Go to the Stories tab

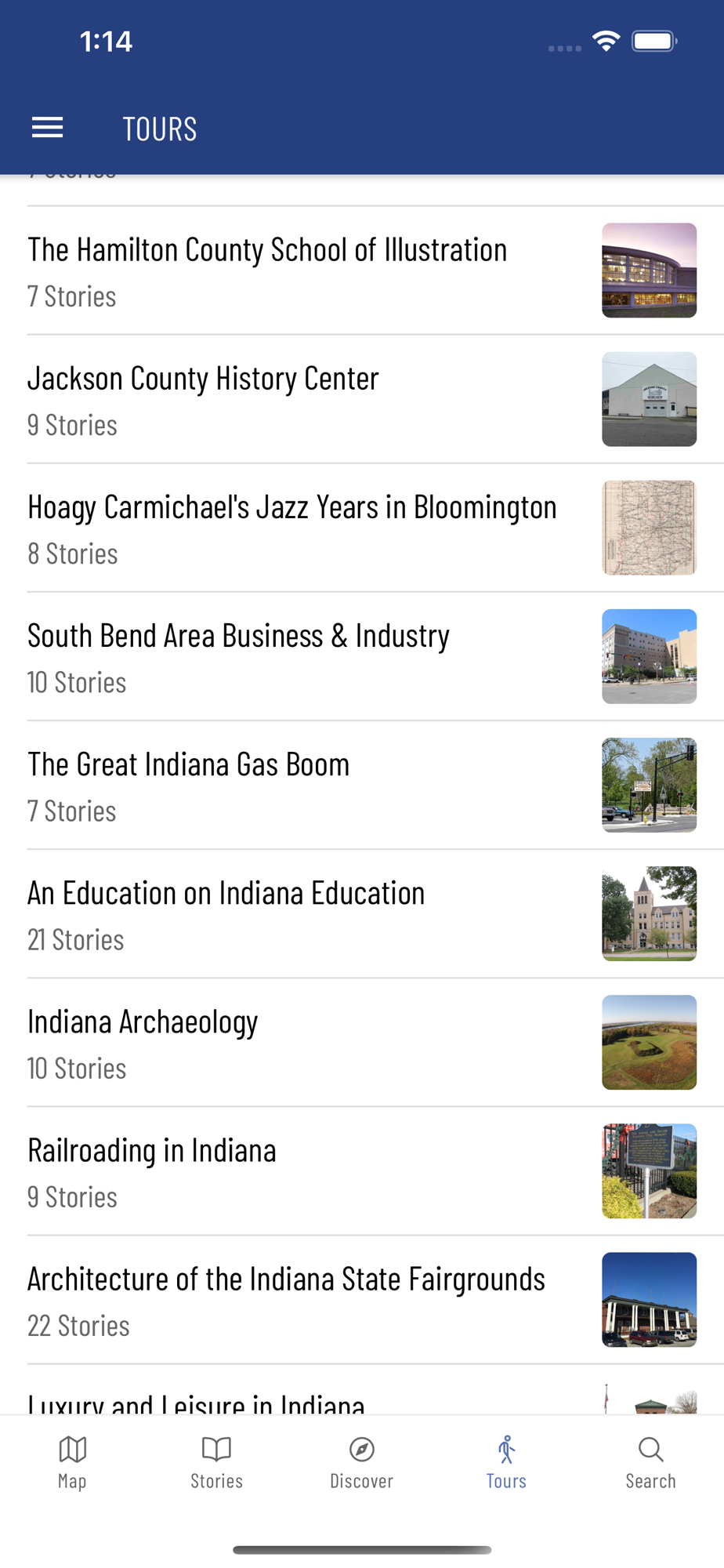click(216, 1461)
